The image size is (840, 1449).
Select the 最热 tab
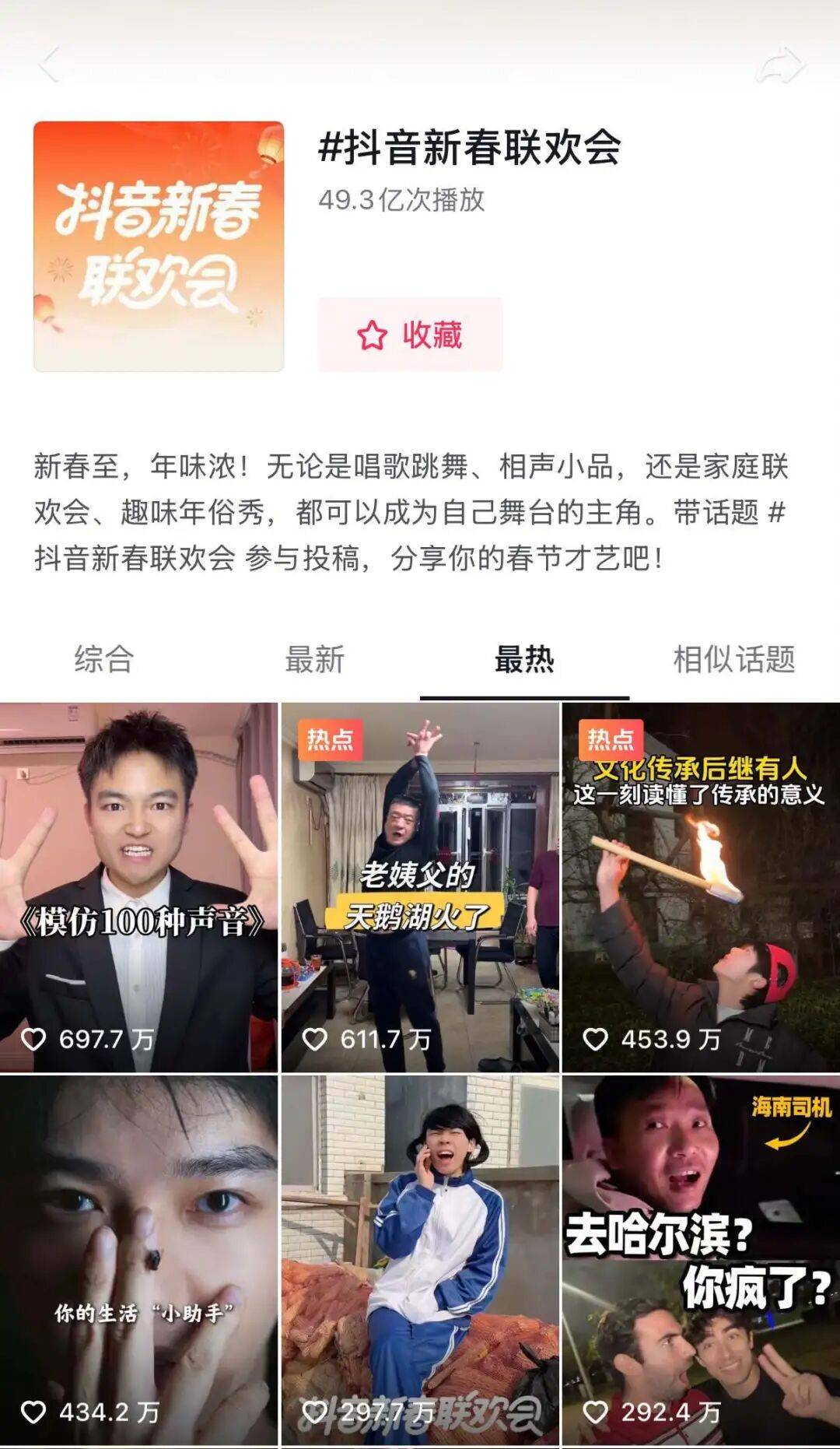pos(524,660)
